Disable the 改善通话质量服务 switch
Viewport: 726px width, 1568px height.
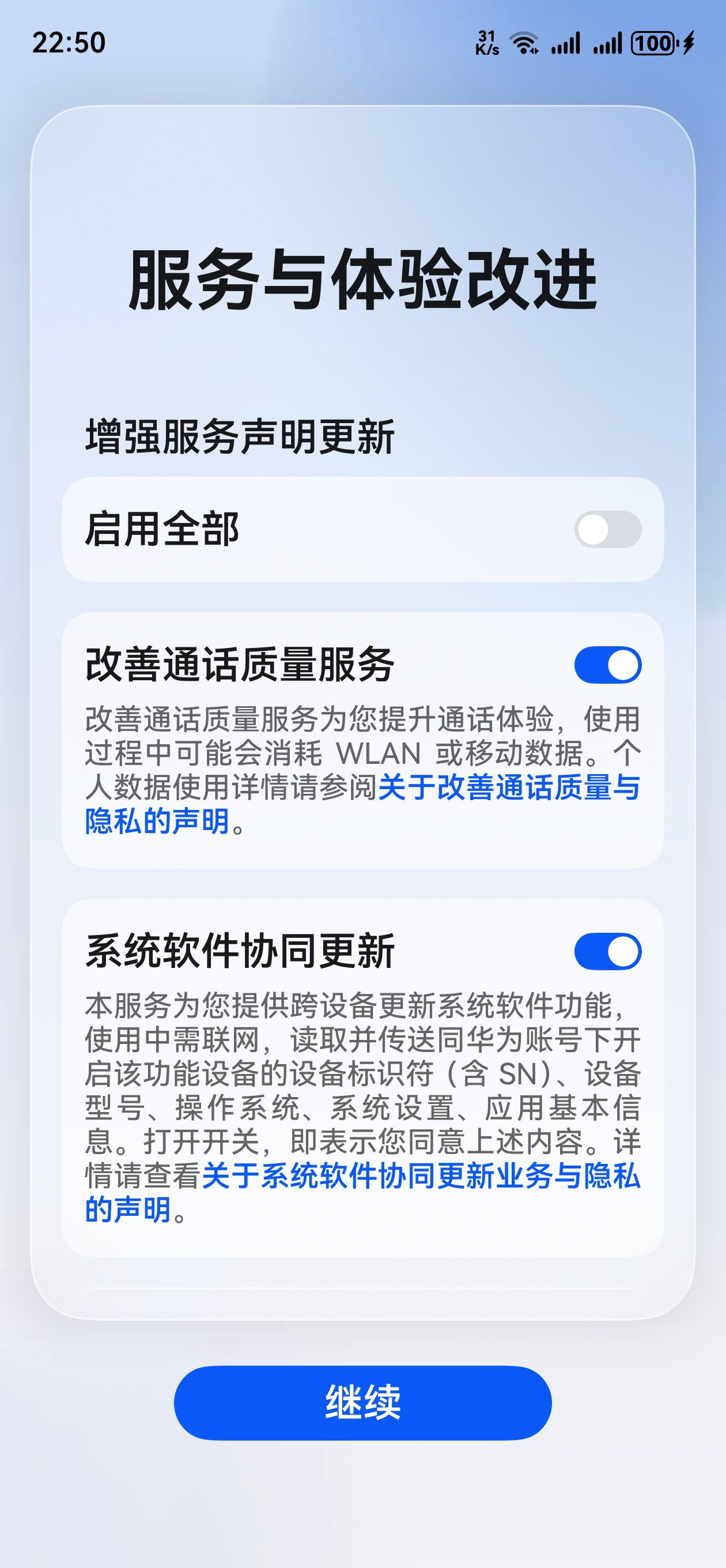pos(607,665)
